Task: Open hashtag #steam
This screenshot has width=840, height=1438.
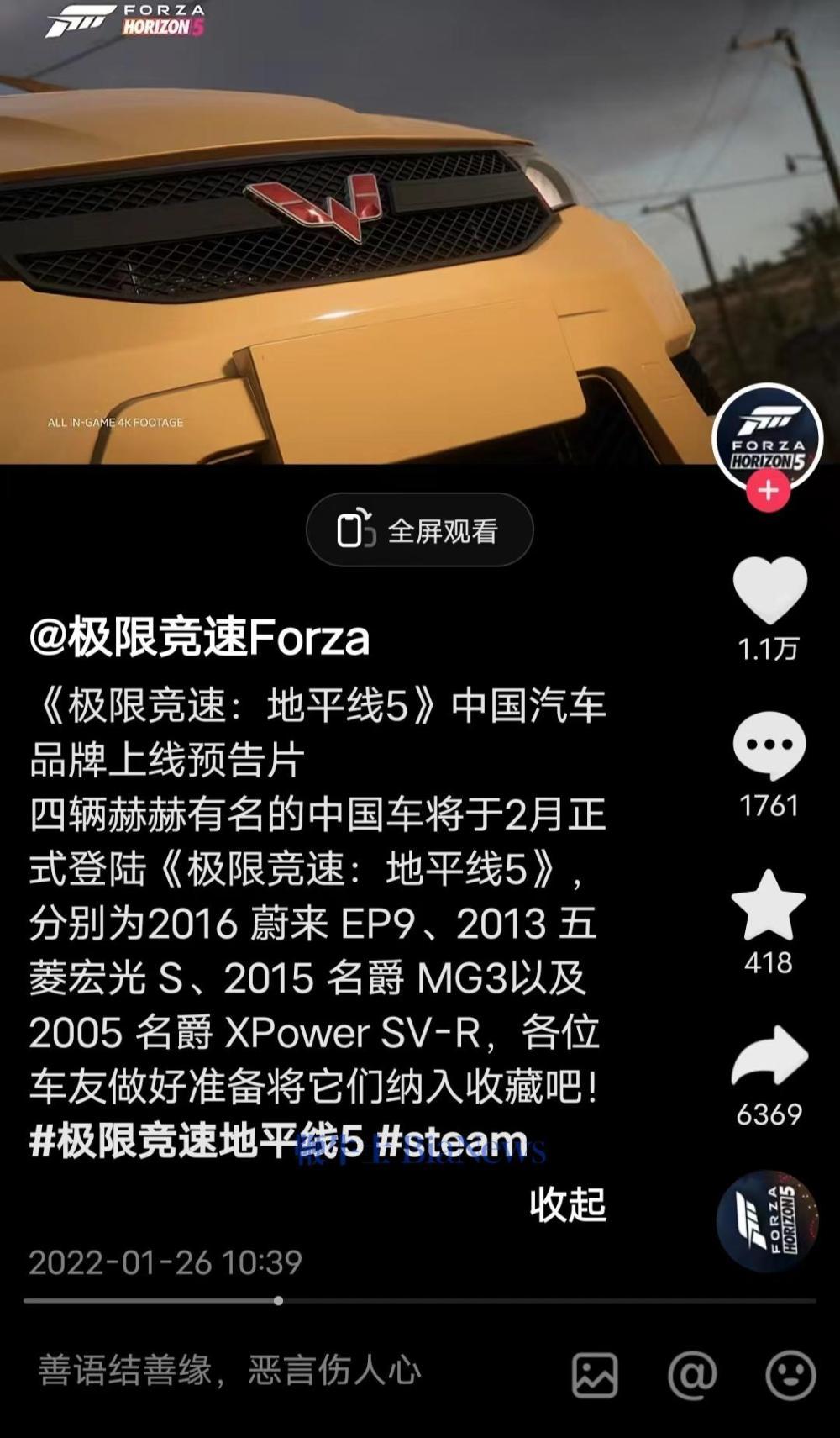Action: pos(454,1141)
